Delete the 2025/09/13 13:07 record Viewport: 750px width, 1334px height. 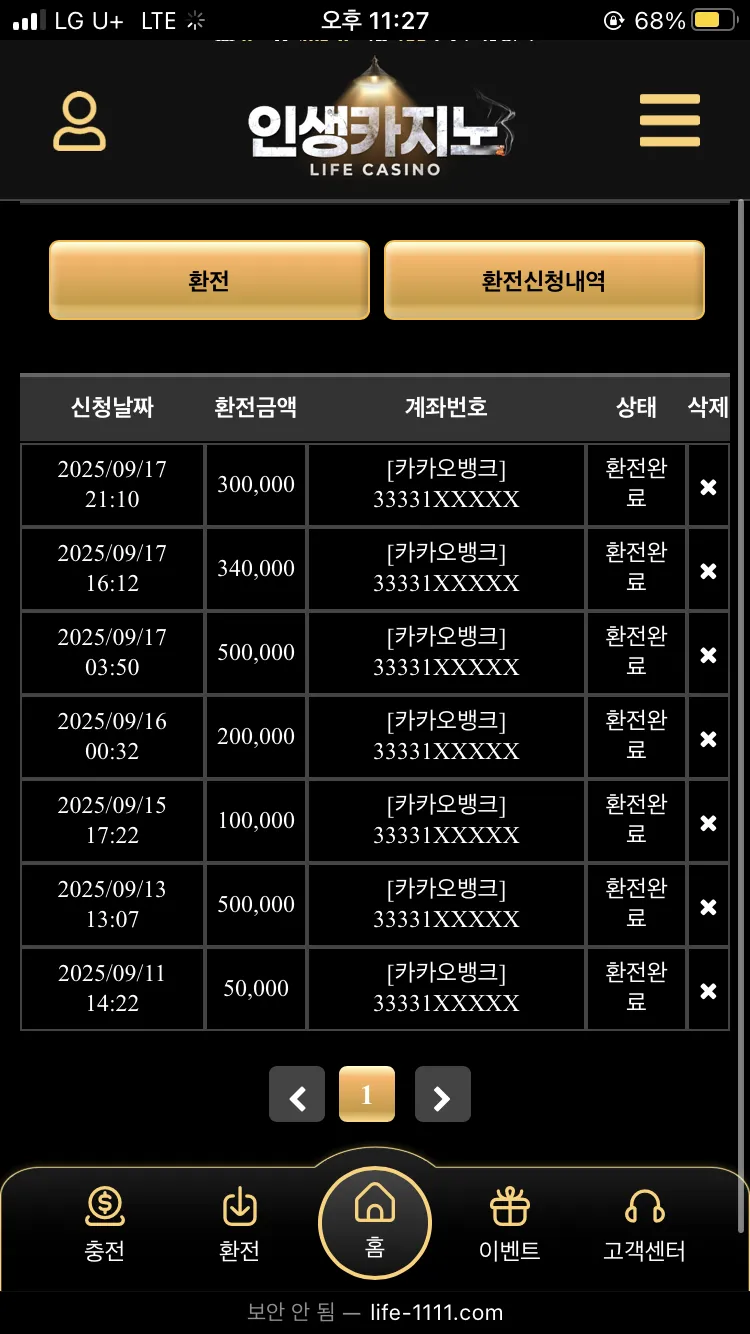pyautogui.click(x=708, y=907)
